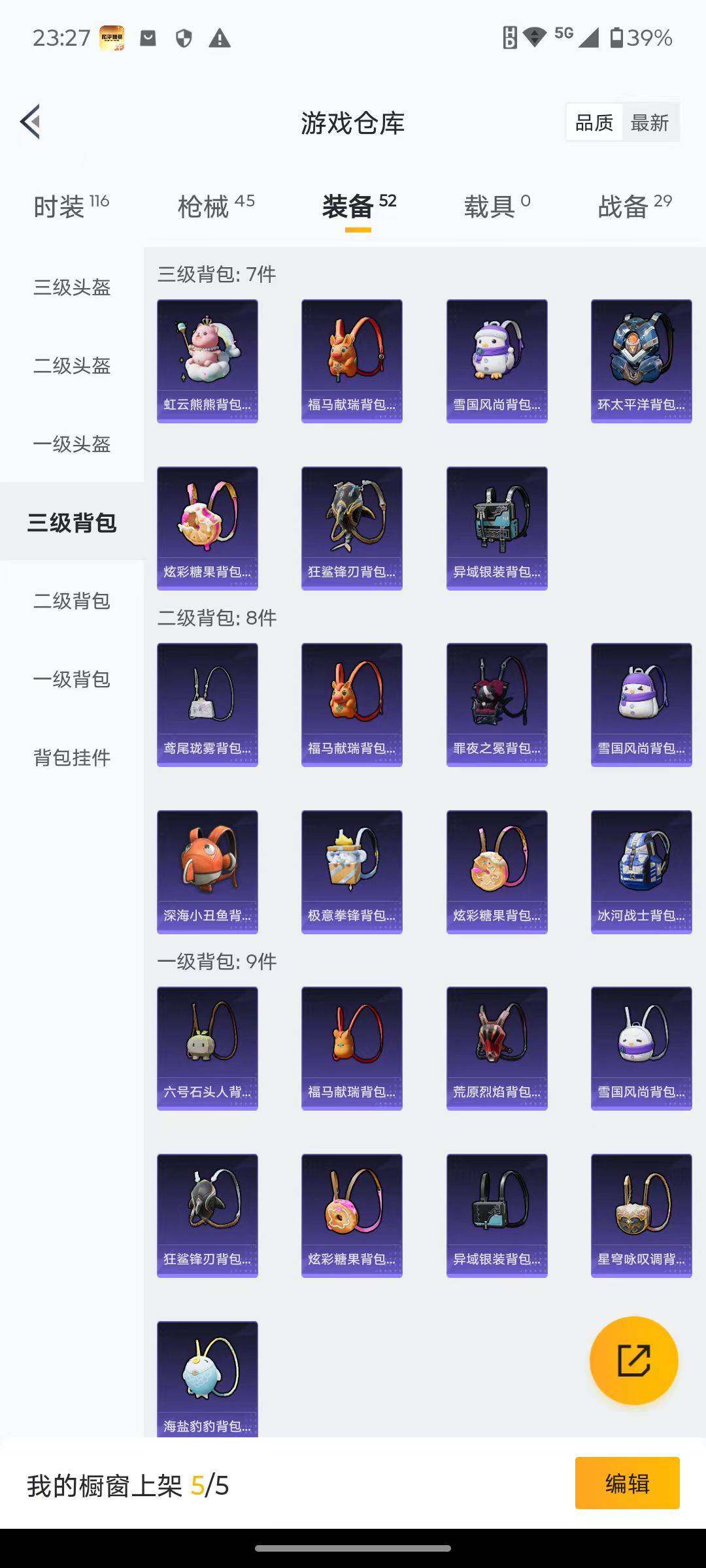Select the 冰河战士背包 item
This screenshot has height=1568, width=706.
639,871
